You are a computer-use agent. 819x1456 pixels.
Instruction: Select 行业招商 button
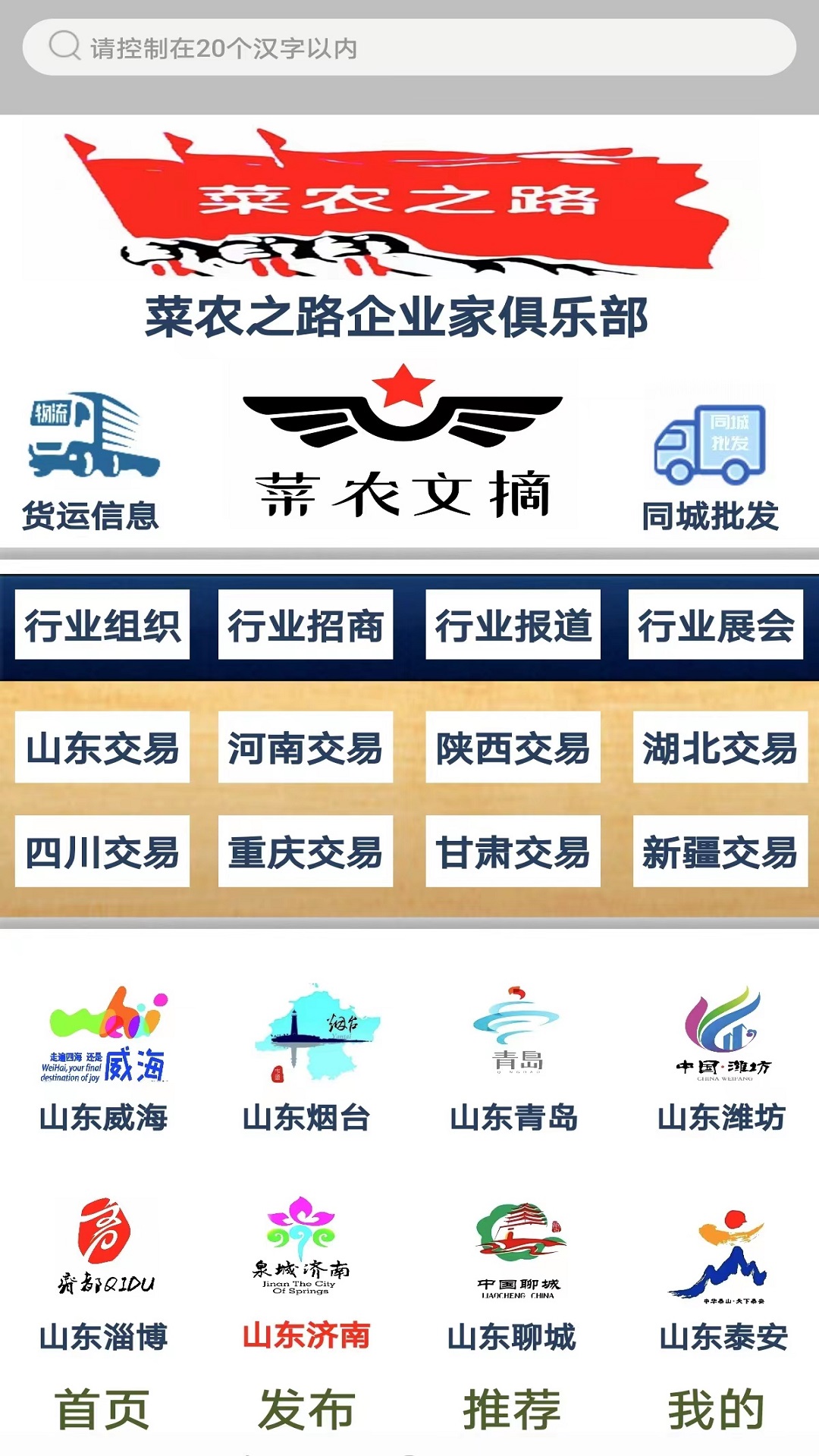[306, 624]
